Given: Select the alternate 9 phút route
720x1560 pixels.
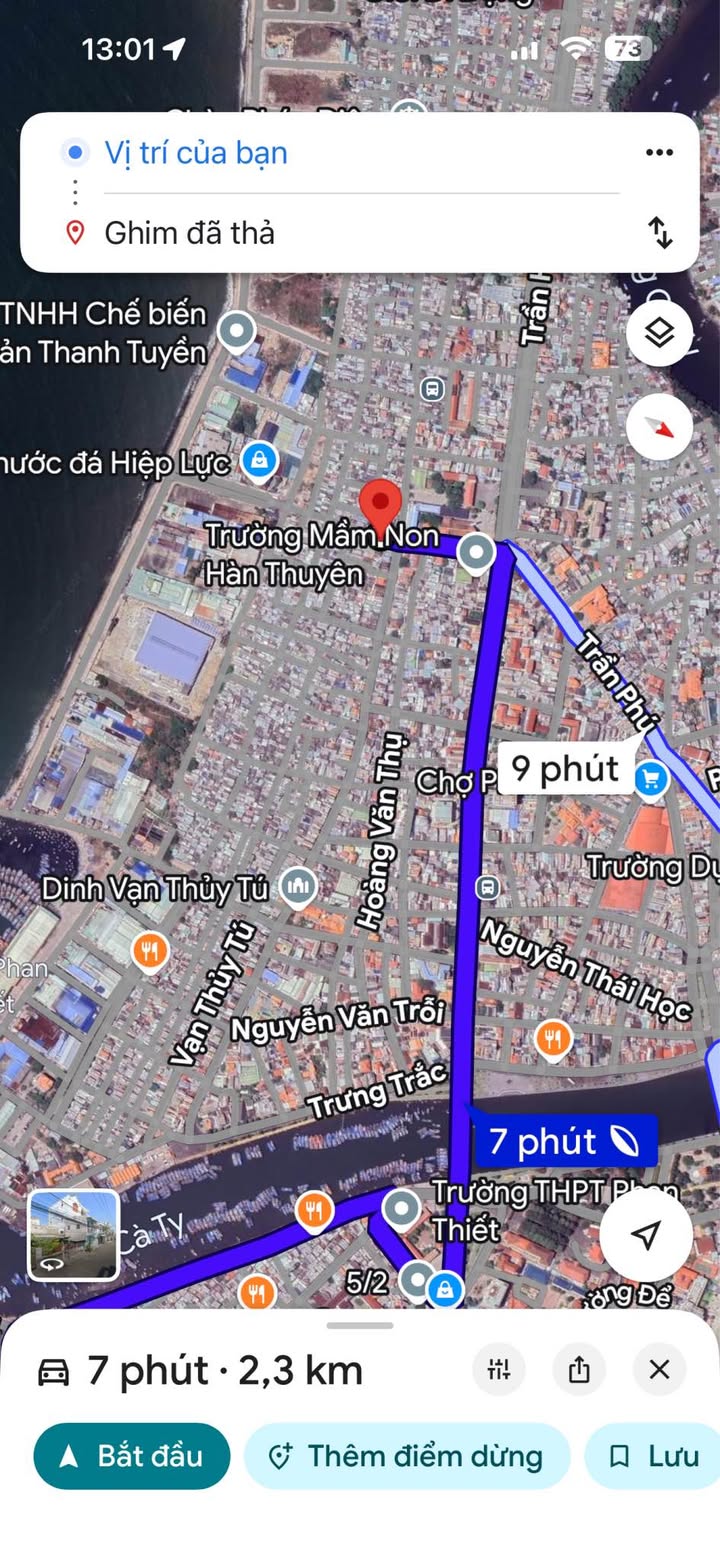Looking at the screenshot, I should coord(566,769).
